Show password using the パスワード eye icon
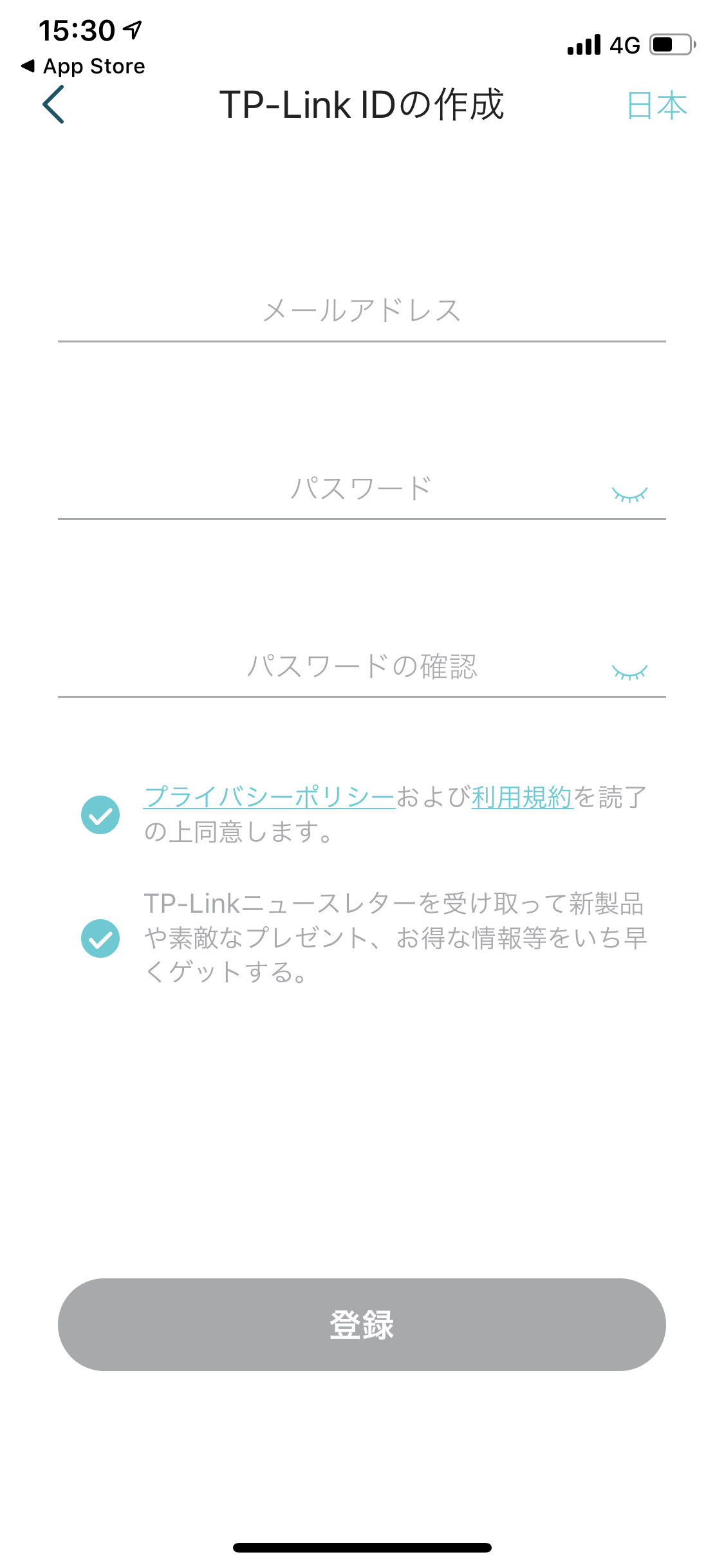The image size is (724, 1568). pyautogui.click(x=629, y=494)
